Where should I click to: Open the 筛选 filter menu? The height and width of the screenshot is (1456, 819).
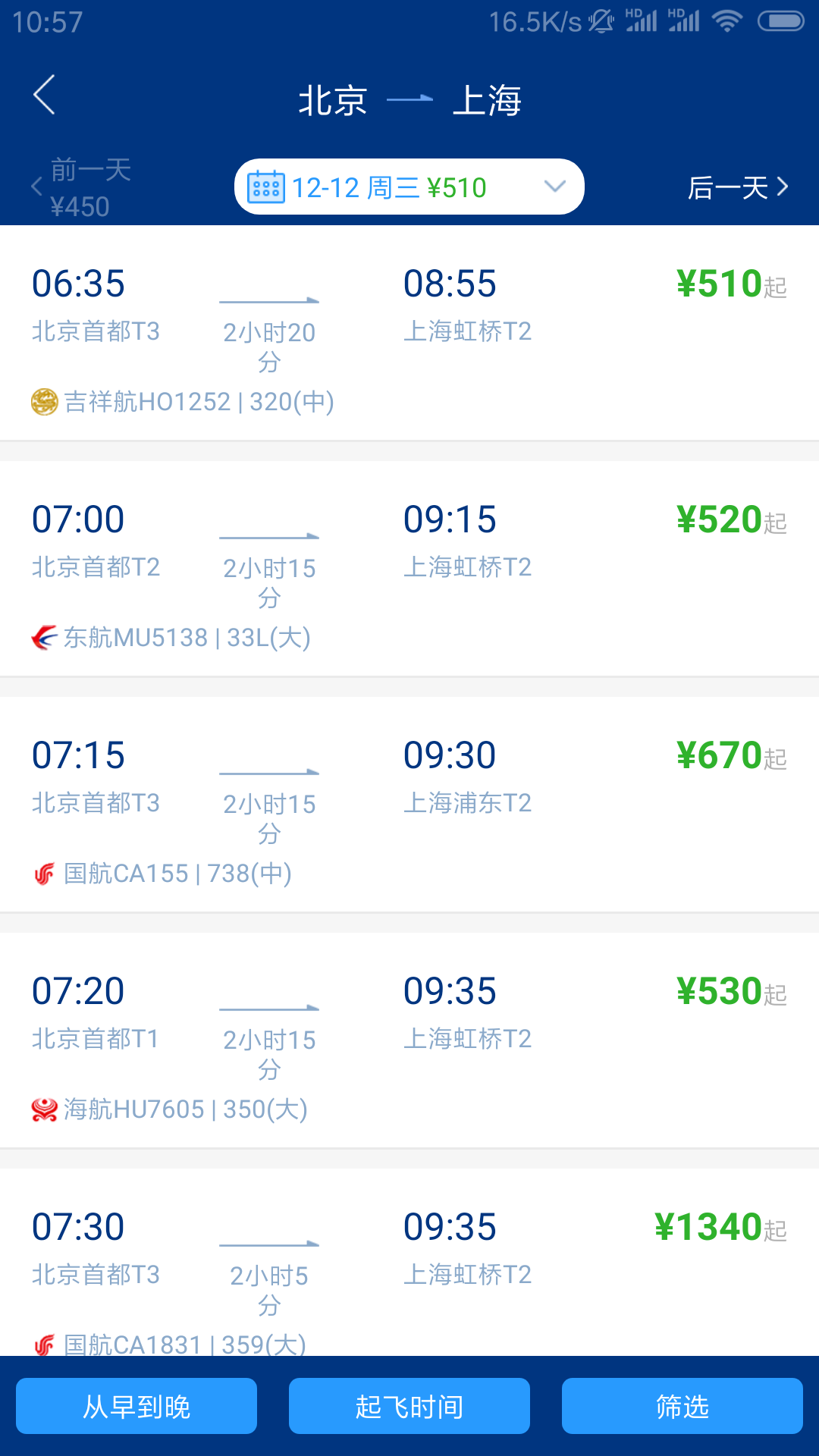tap(682, 1405)
